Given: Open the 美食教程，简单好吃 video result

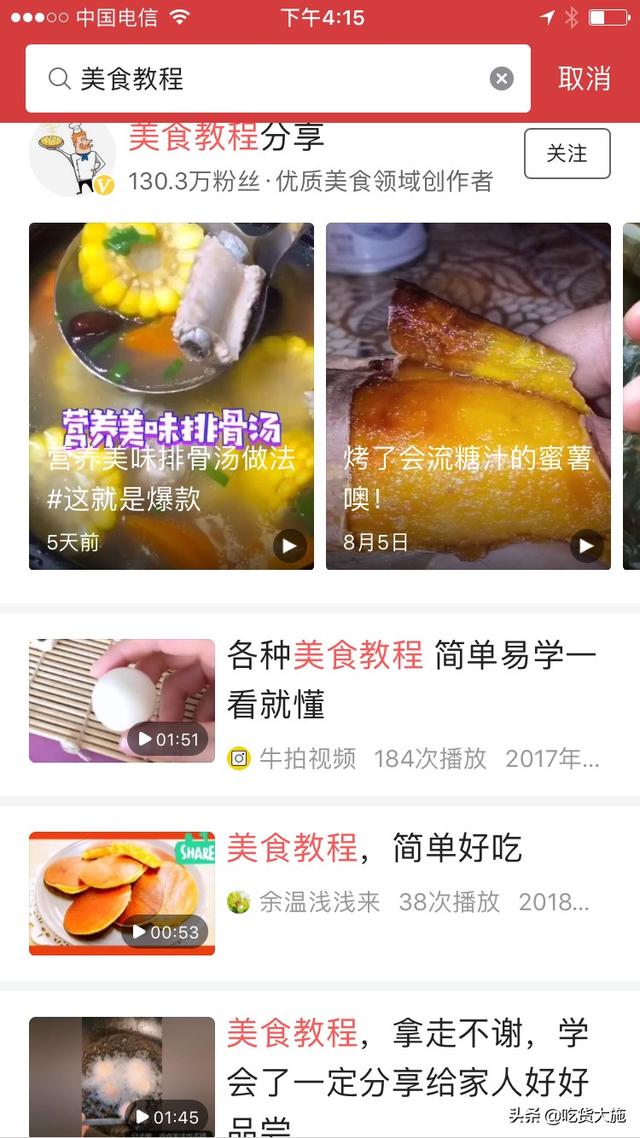Looking at the screenshot, I should (374, 849).
